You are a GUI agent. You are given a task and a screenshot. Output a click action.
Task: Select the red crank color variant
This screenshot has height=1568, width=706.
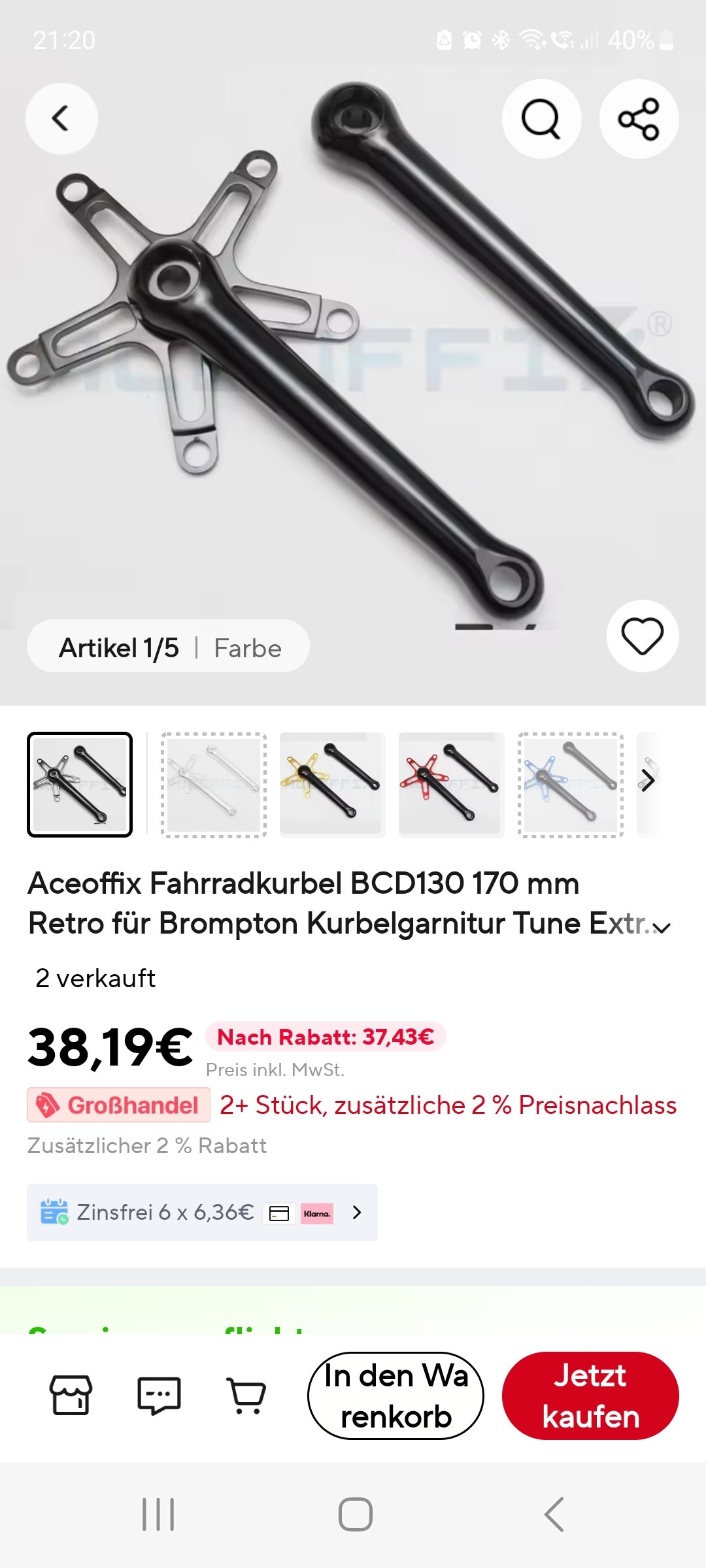coord(451,785)
